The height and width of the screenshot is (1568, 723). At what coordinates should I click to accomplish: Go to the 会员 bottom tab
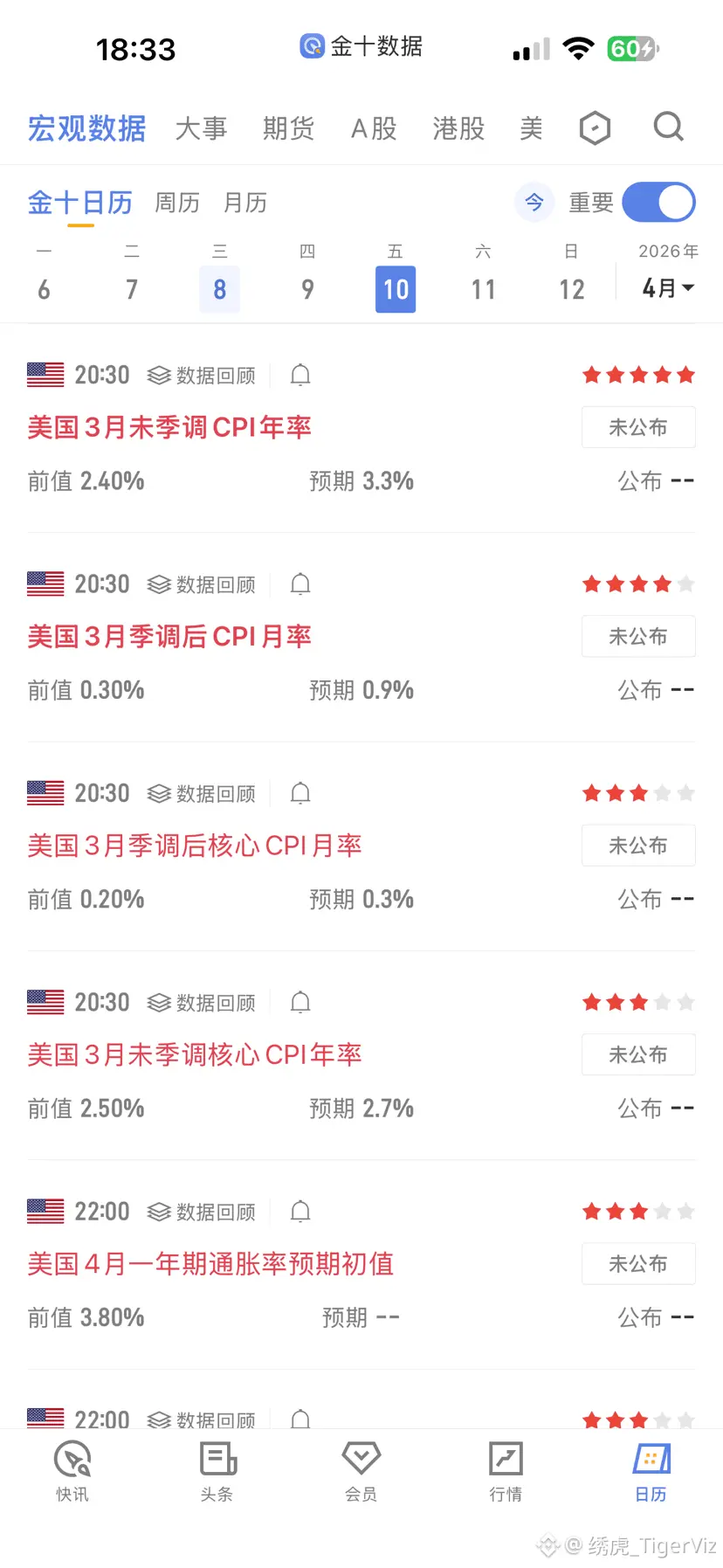(361, 1472)
